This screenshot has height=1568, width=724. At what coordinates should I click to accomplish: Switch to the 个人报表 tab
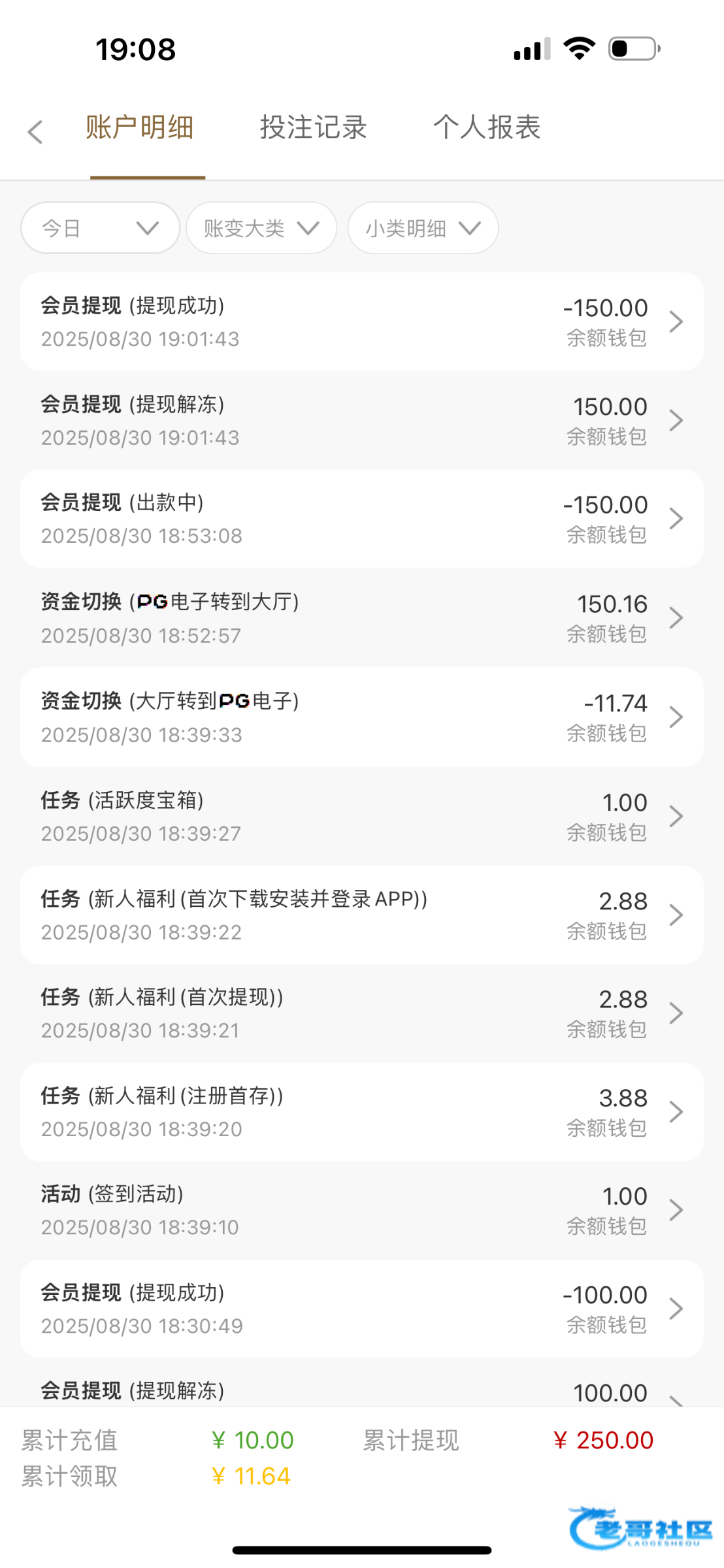487,127
